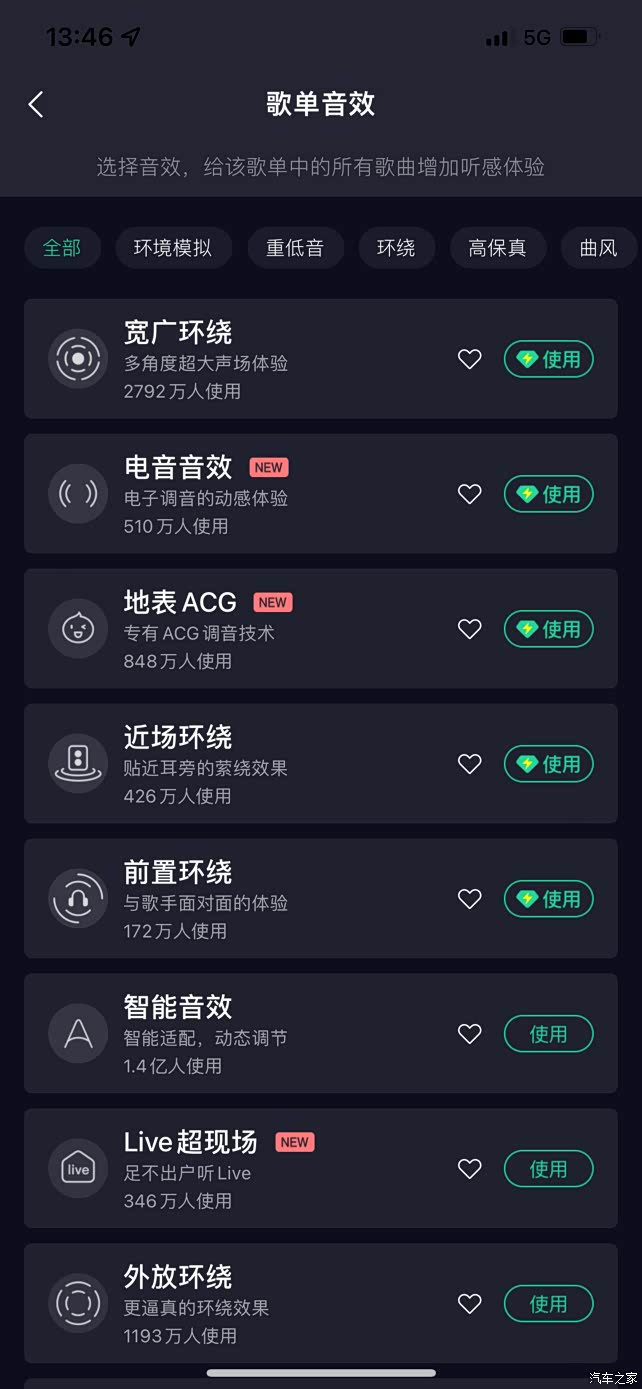
Task: Filter by 重低音 sound effects
Action: (x=295, y=248)
